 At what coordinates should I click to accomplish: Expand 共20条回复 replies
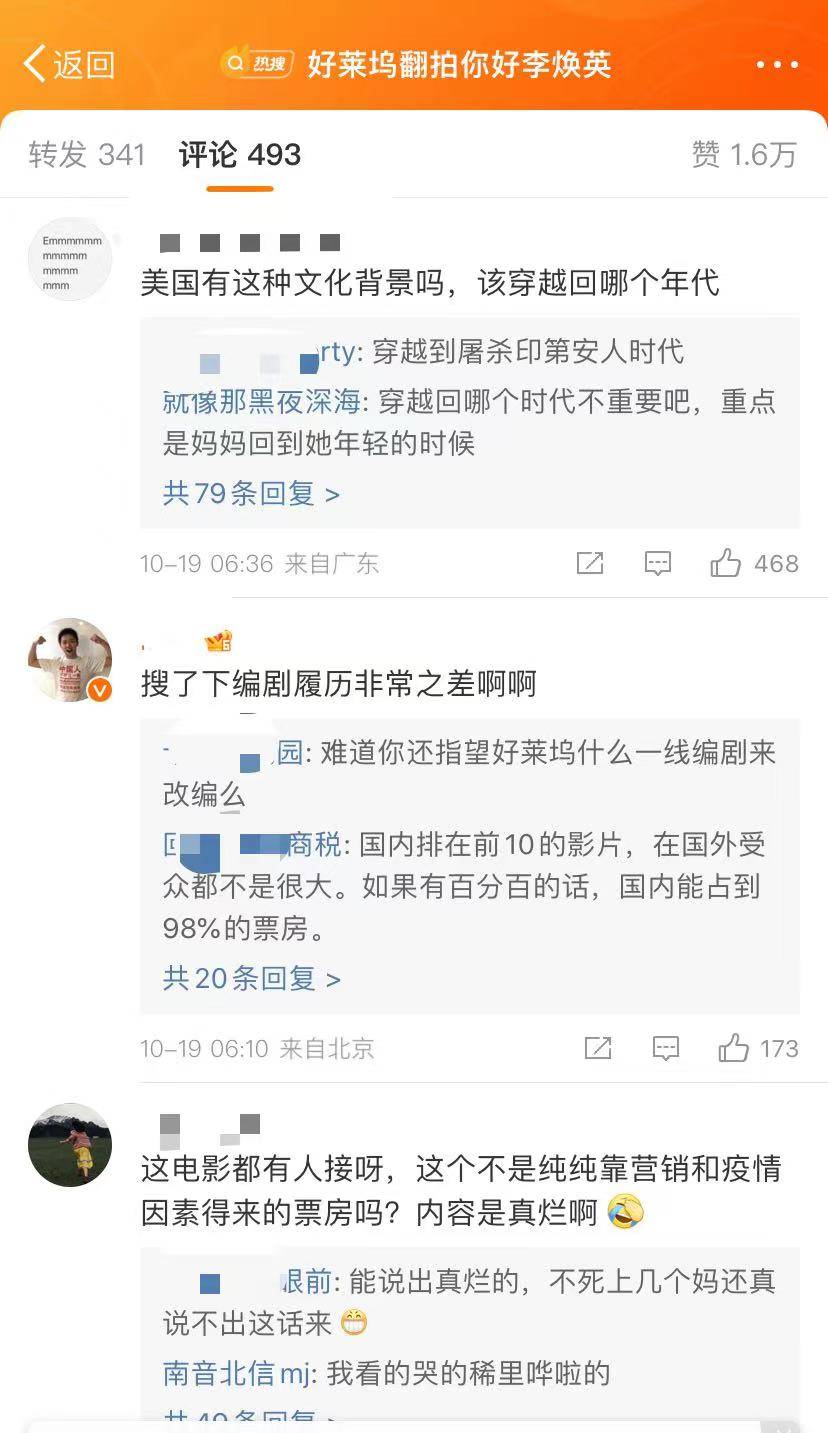click(251, 978)
